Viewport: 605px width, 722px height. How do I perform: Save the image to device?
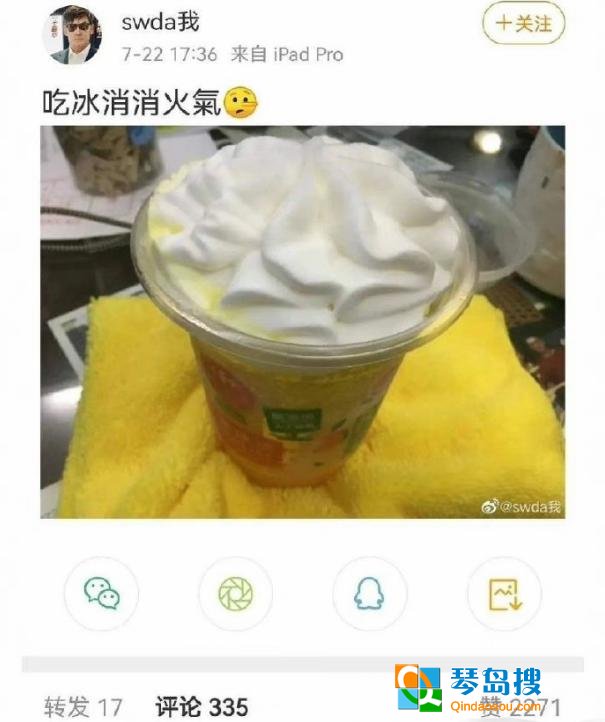click(x=503, y=594)
